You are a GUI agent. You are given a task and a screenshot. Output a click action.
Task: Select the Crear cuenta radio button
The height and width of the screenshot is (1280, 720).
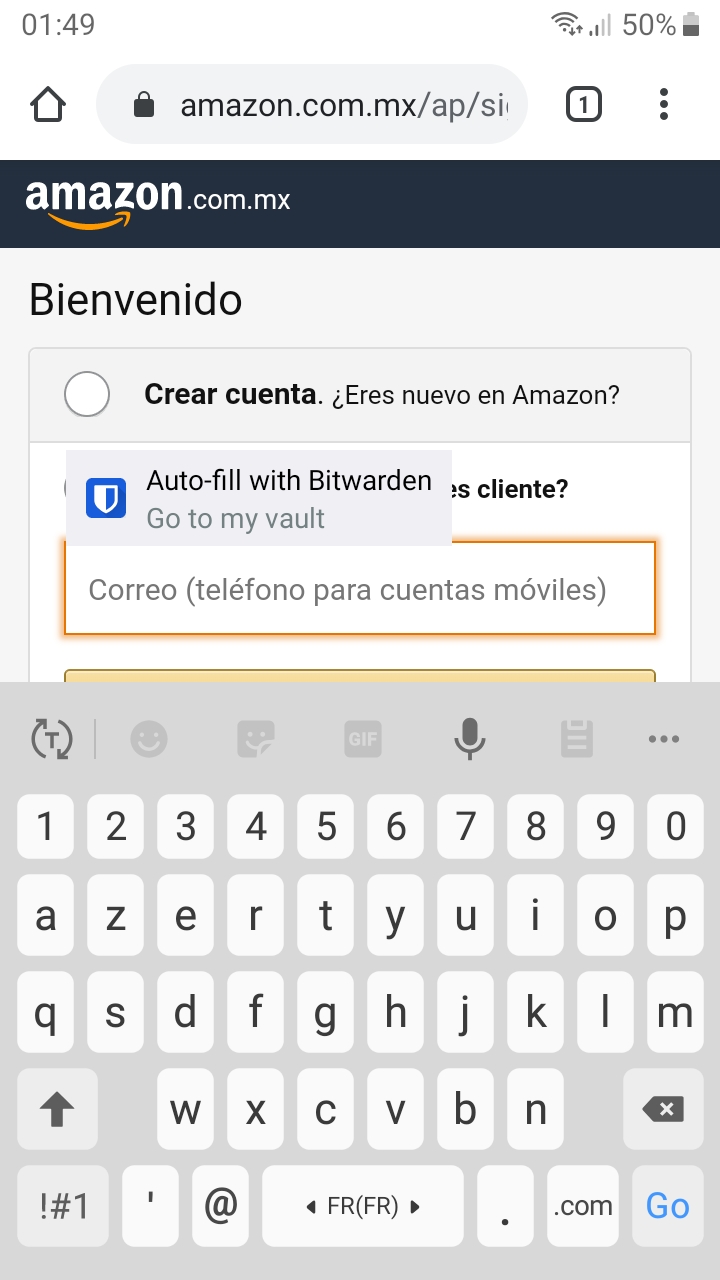(x=87, y=395)
